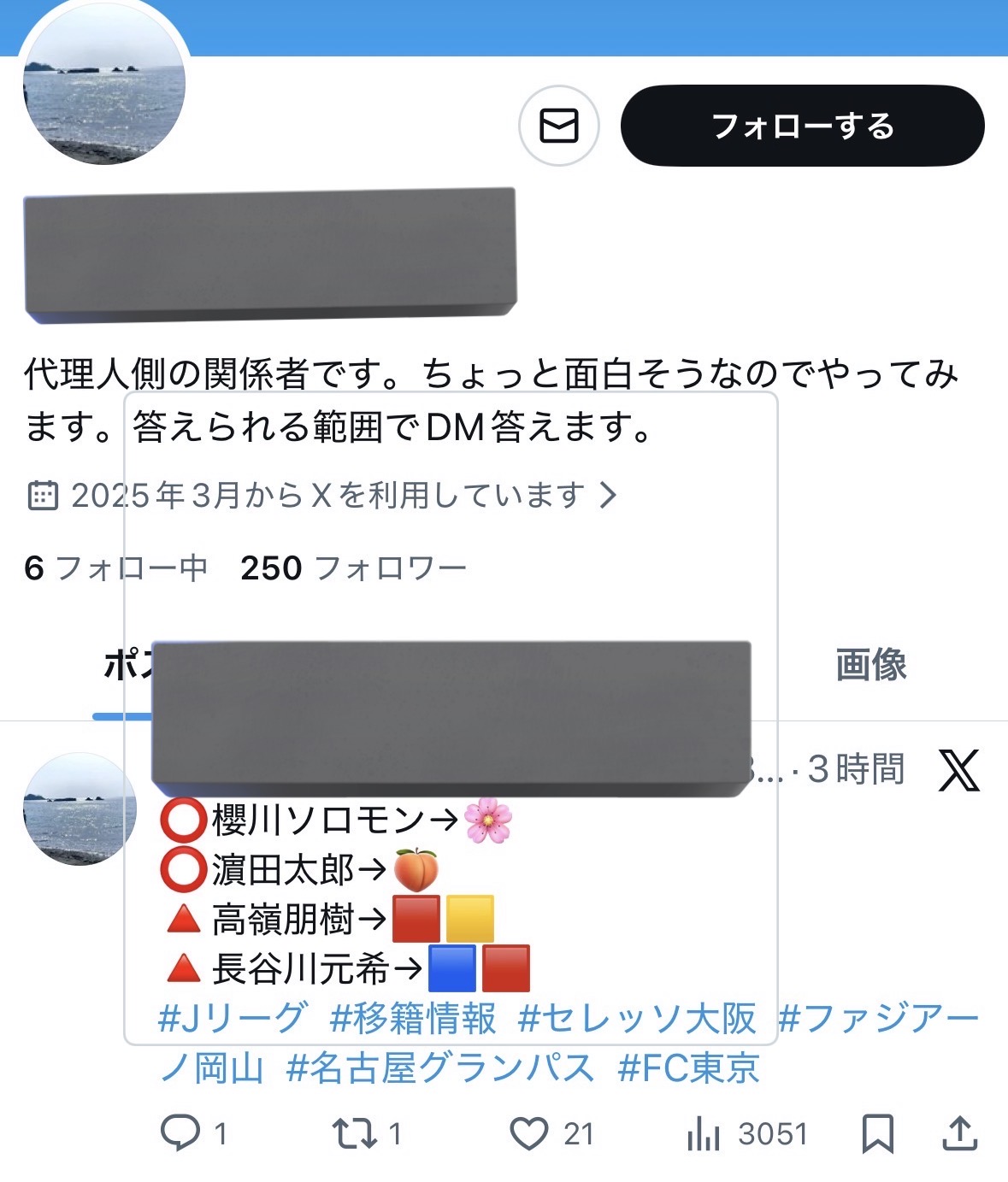Tap the フォローする button

(x=802, y=126)
